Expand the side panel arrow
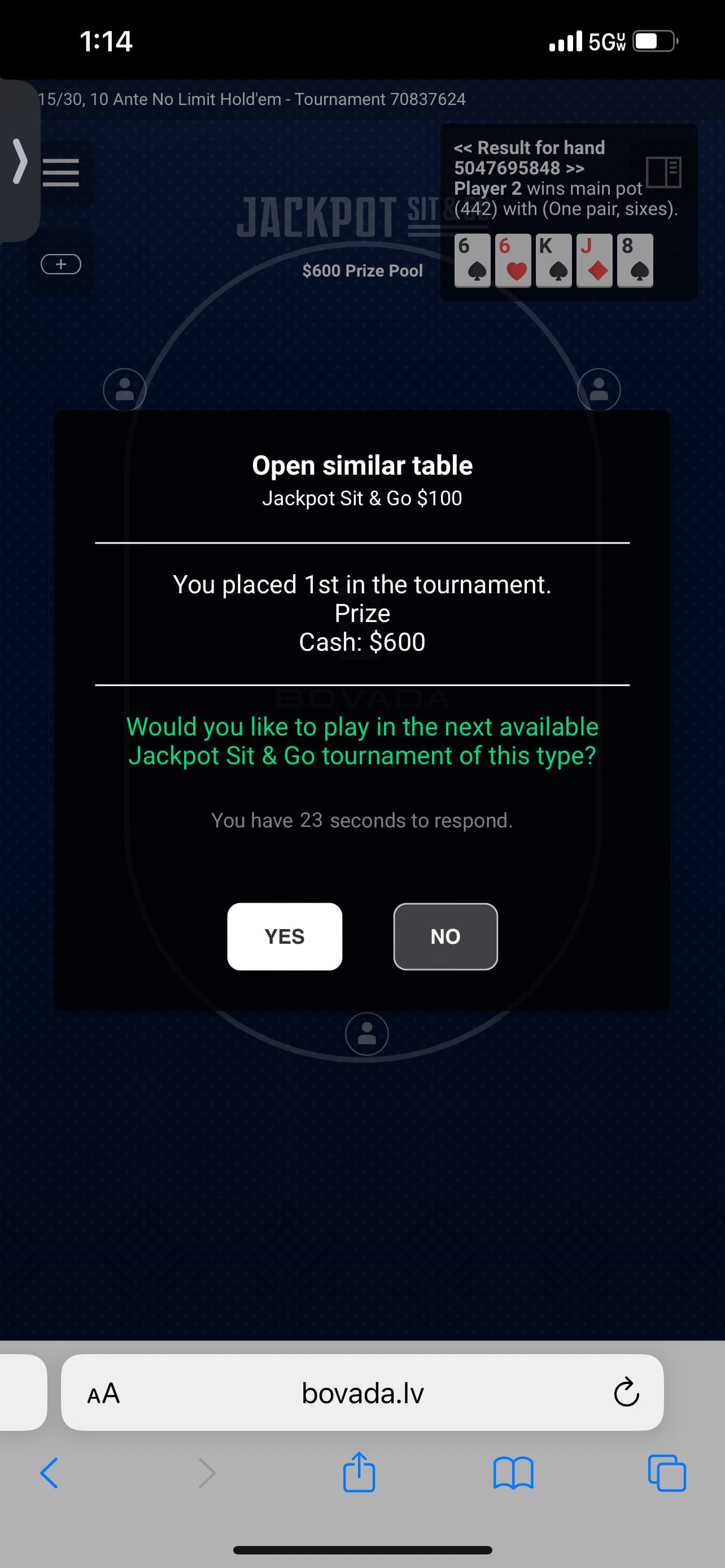Image resolution: width=725 pixels, height=1568 pixels. 20,161
